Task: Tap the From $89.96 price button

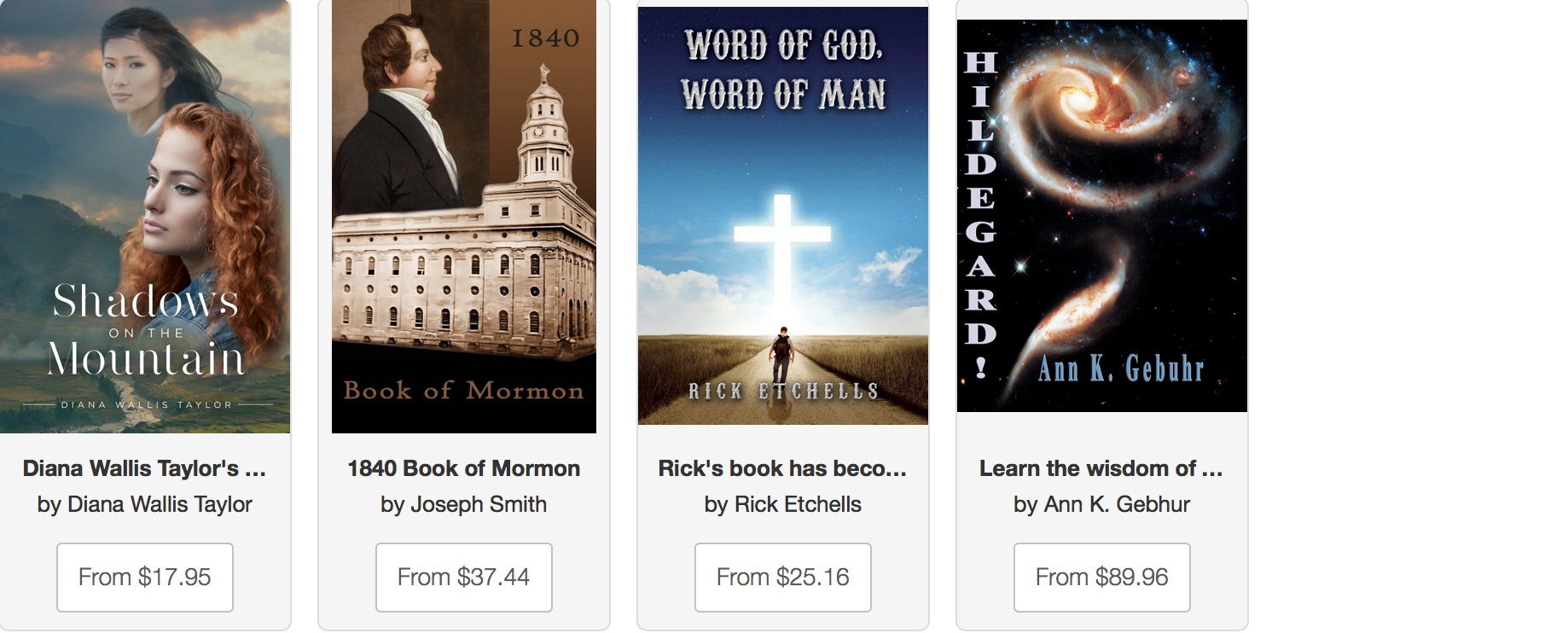Action: (1101, 577)
